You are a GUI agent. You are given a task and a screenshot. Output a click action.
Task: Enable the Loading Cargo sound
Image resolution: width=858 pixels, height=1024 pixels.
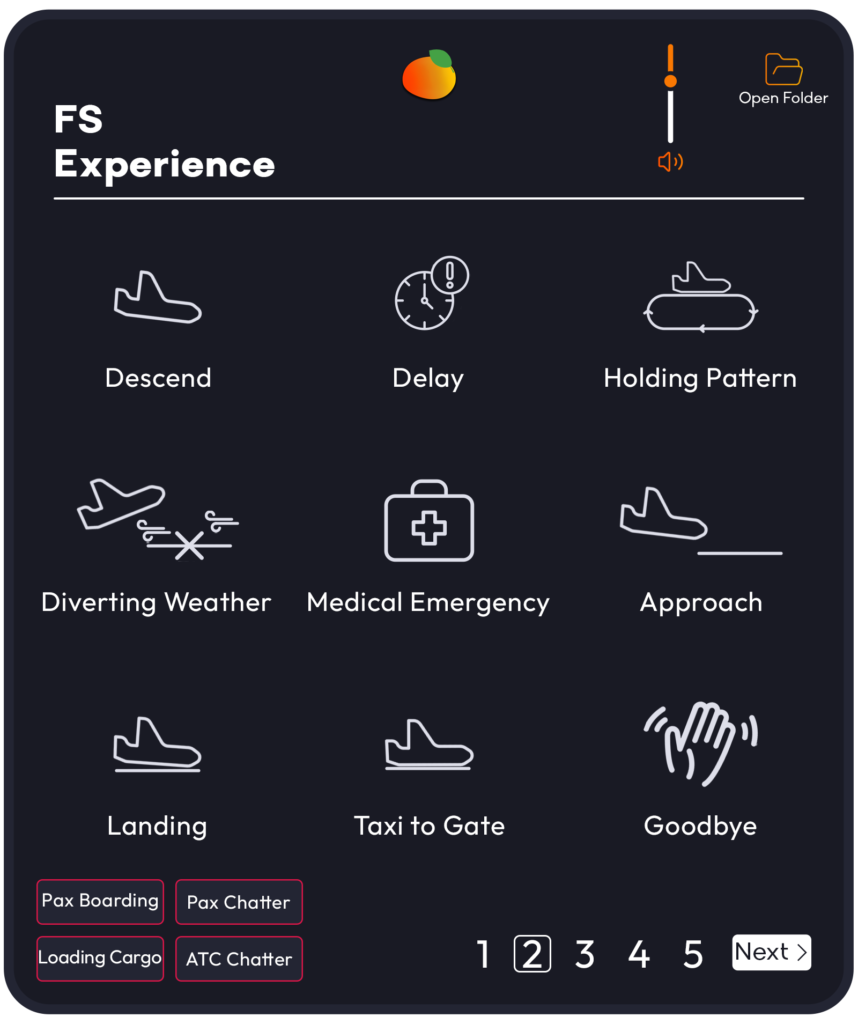[100, 958]
